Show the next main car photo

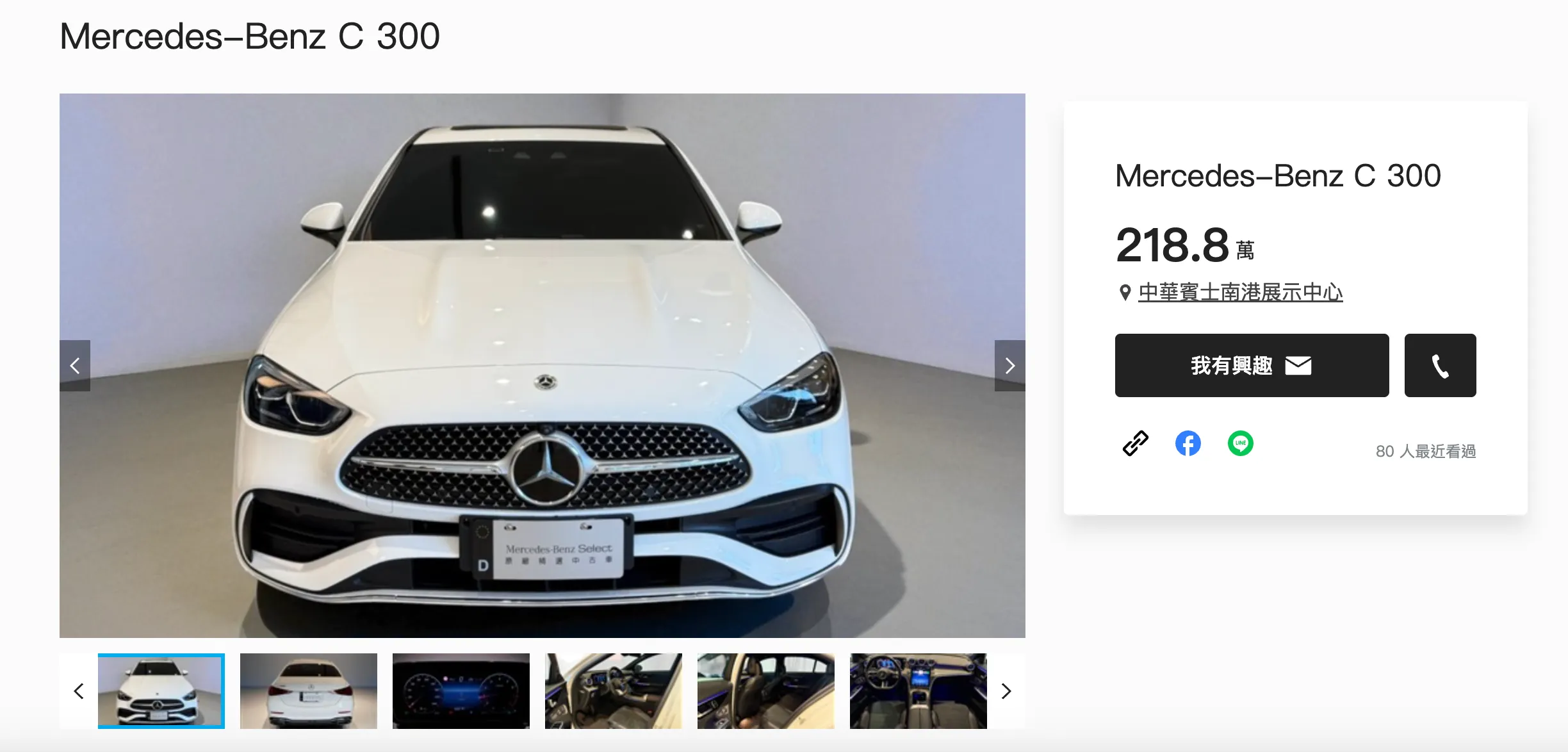click(1009, 366)
